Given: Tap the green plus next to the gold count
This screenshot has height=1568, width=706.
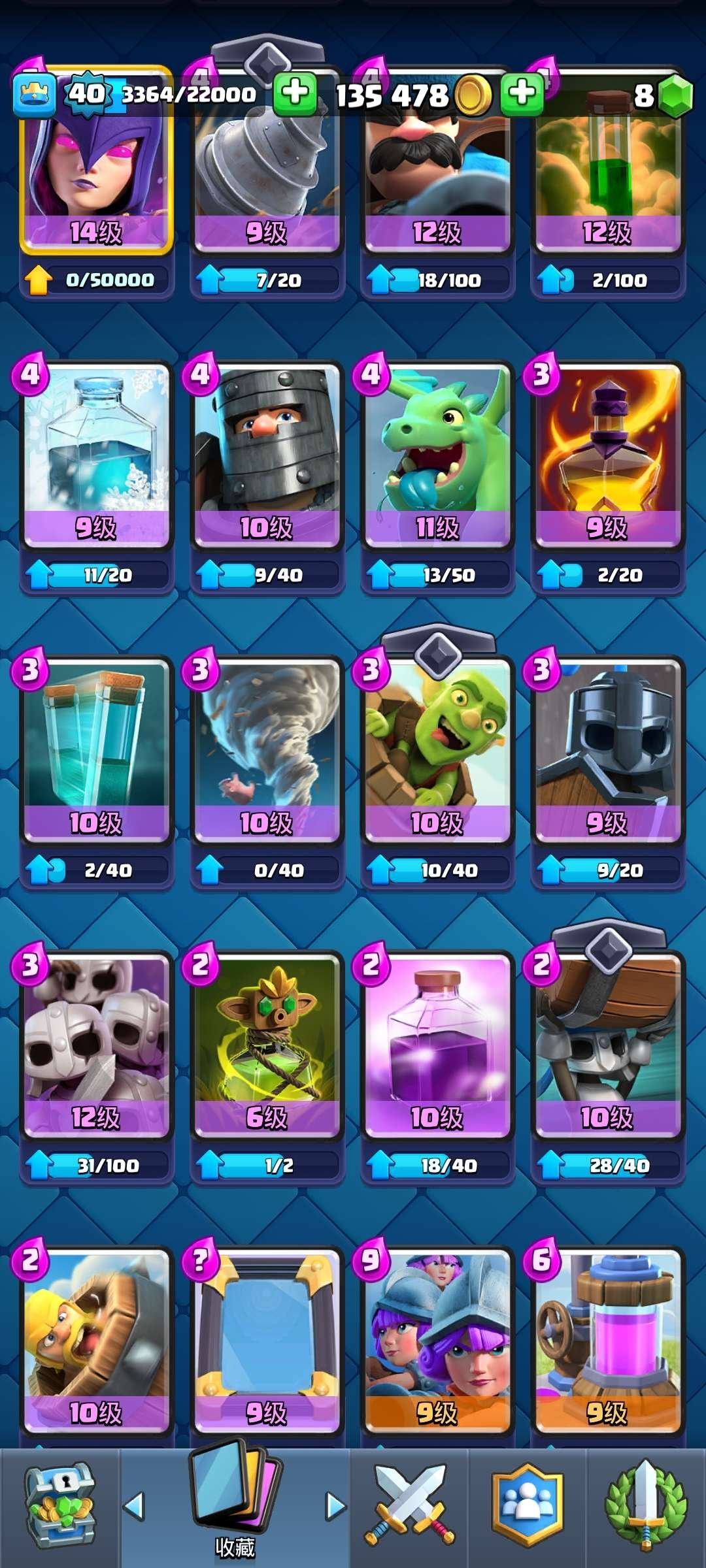Looking at the screenshot, I should [x=522, y=94].
